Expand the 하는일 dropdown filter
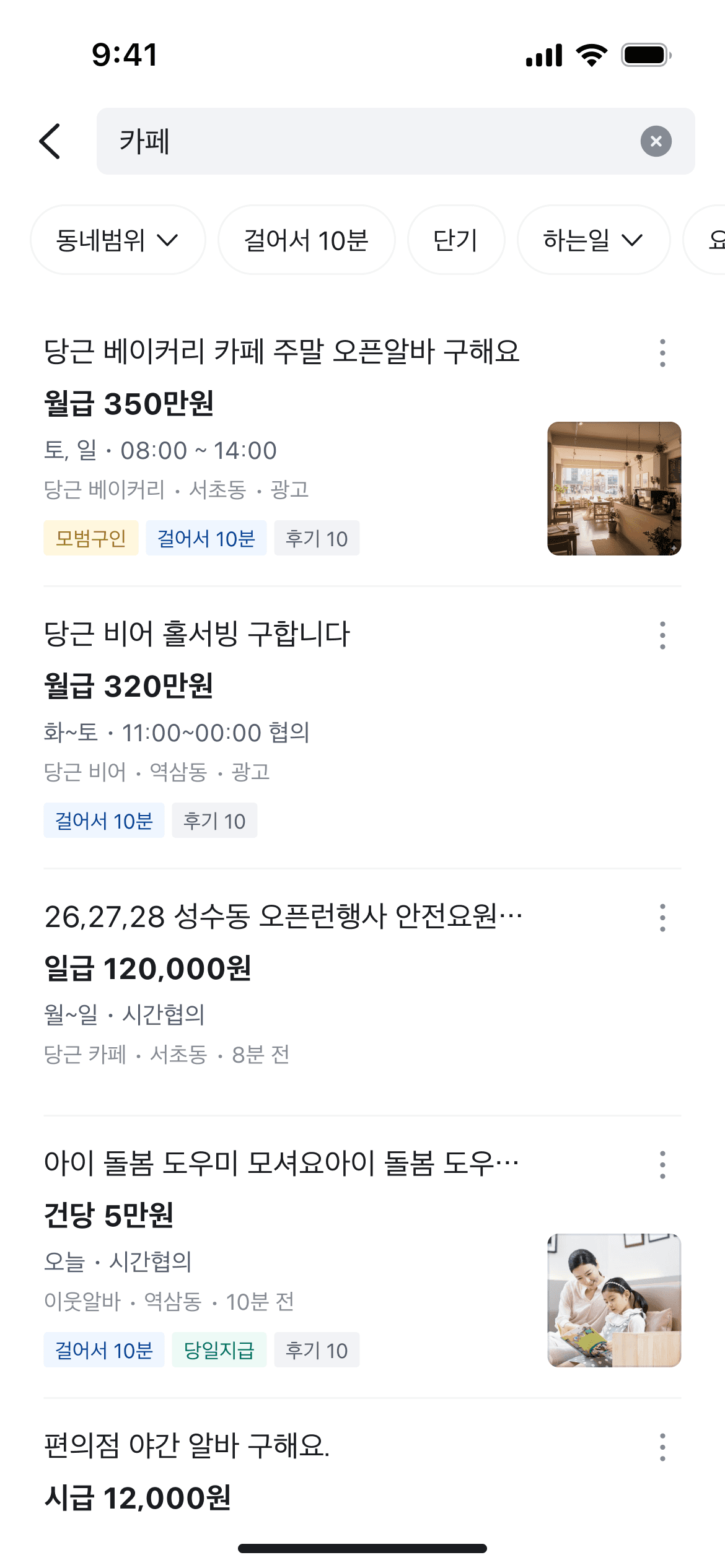This screenshot has width=725, height=1568. (x=593, y=240)
